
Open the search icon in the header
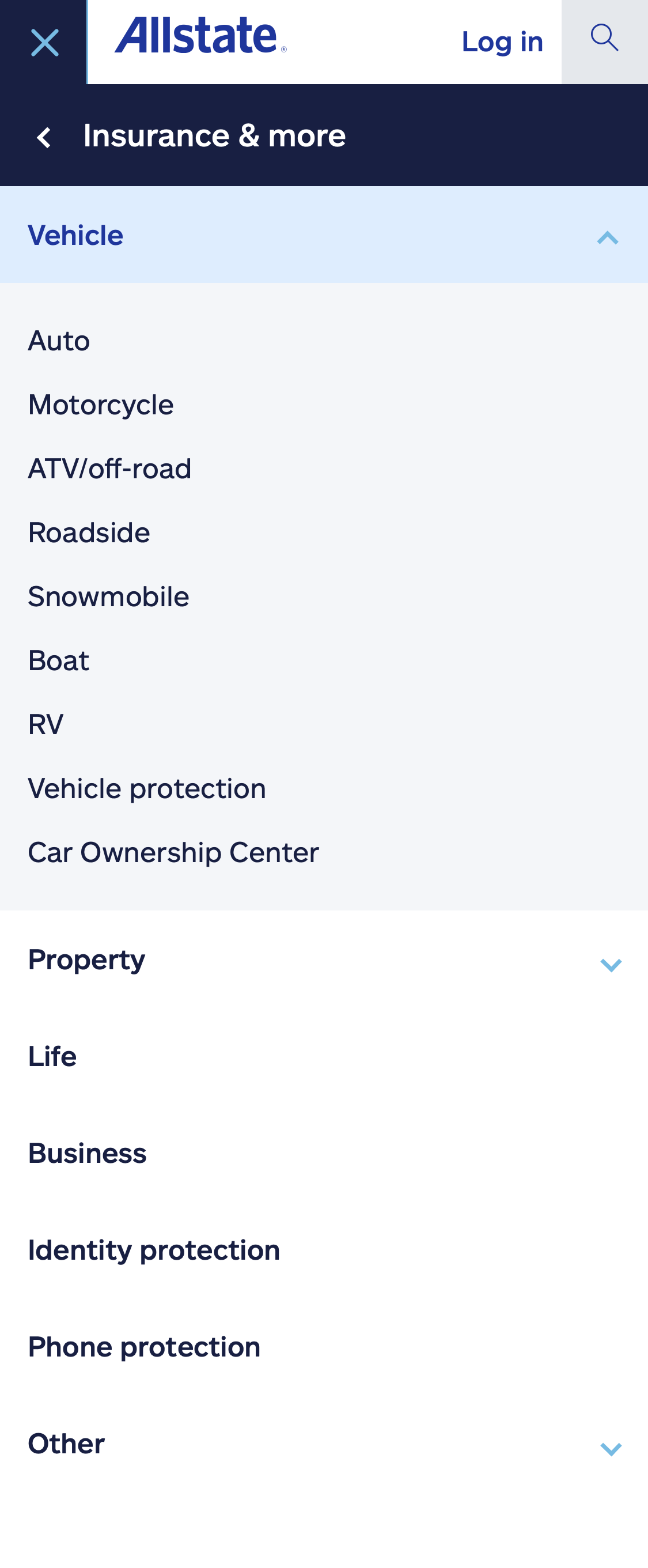(604, 40)
